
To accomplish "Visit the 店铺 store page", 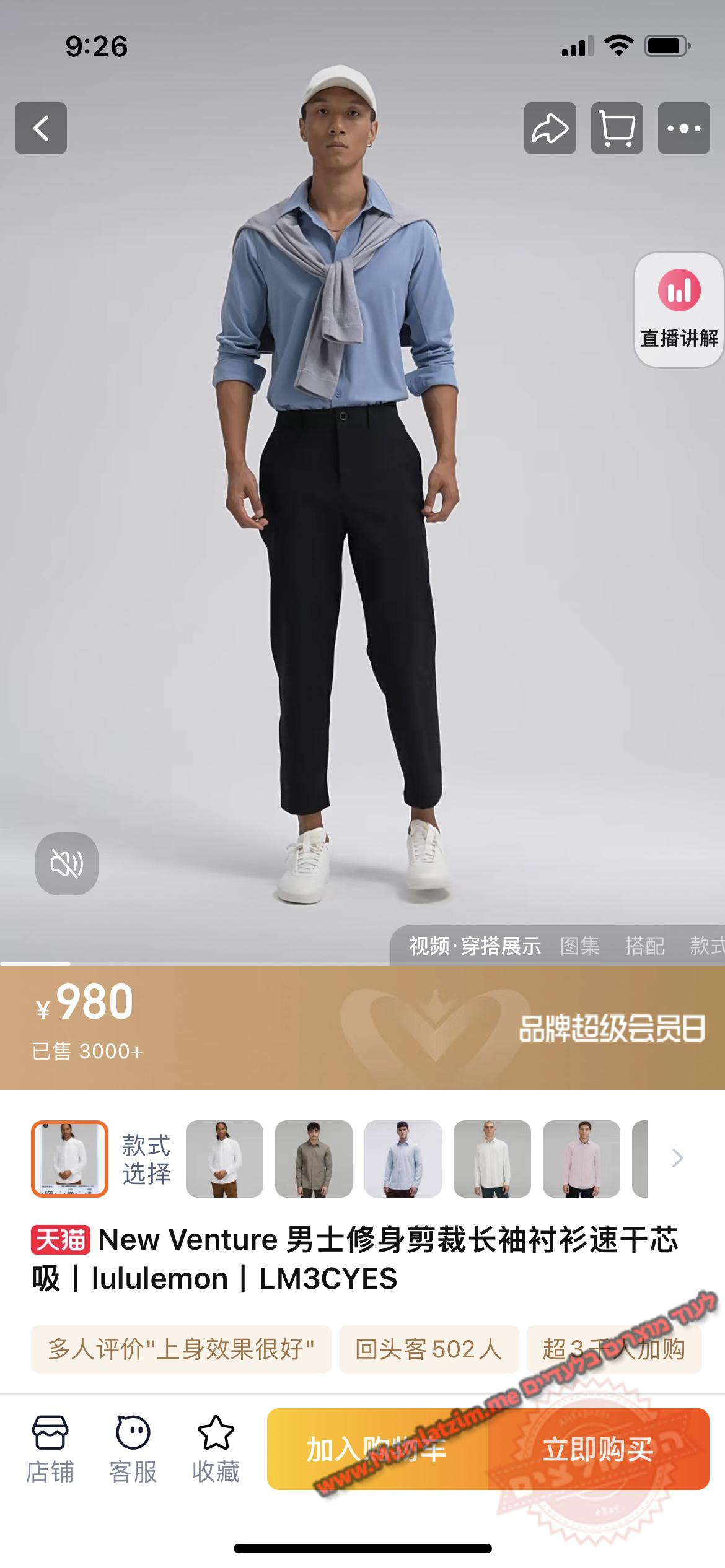I will coord(50,1449).
